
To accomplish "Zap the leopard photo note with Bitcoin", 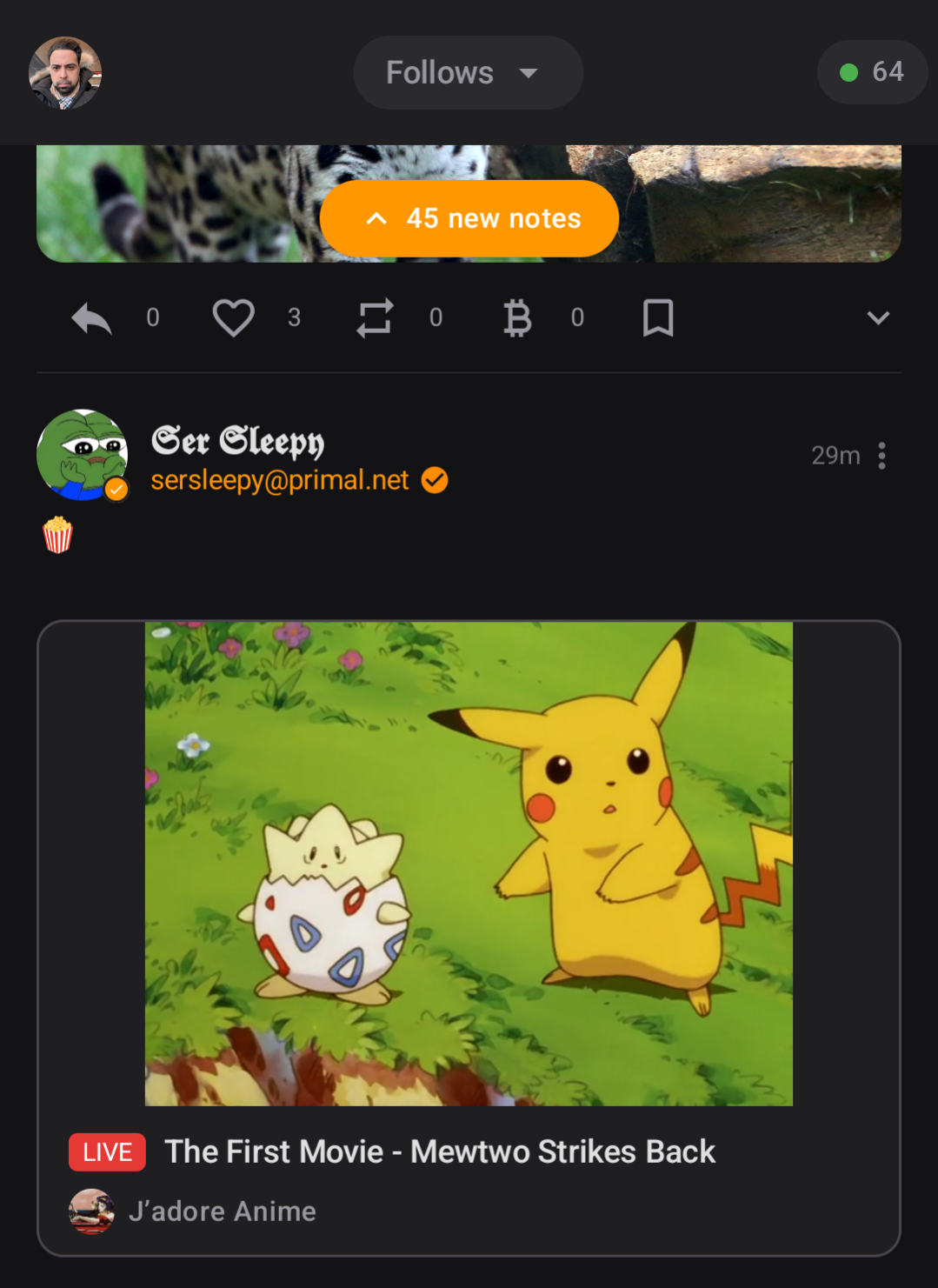I will pos(517,318).
